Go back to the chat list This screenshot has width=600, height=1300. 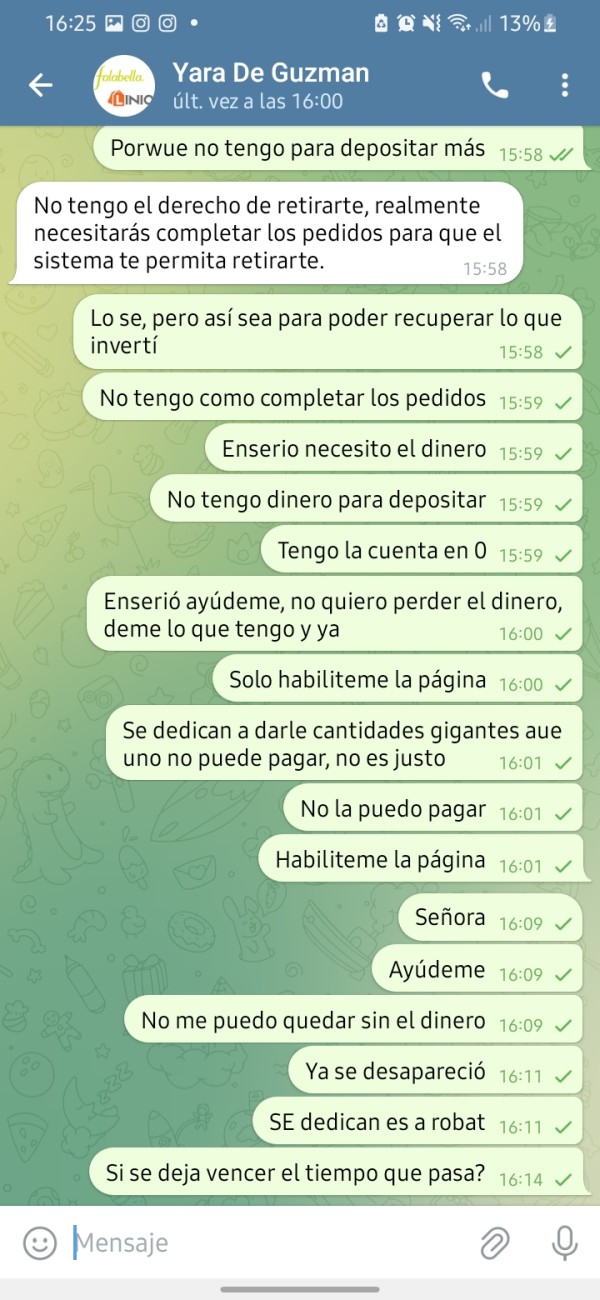[x=40, y=85]
